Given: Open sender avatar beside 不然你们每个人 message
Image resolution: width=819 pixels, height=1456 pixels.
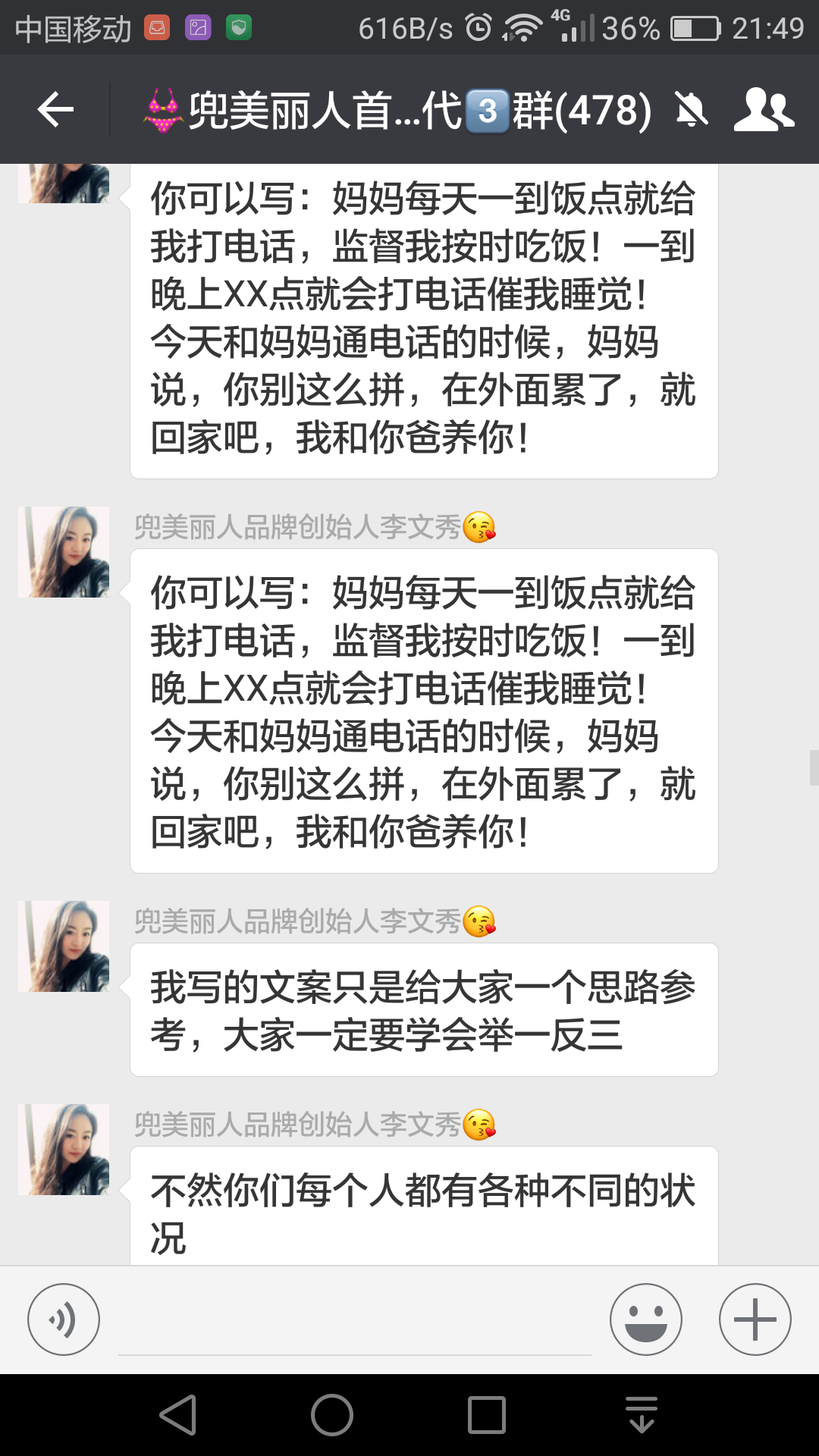Looking at the screenshot, I should [64, 1150].
